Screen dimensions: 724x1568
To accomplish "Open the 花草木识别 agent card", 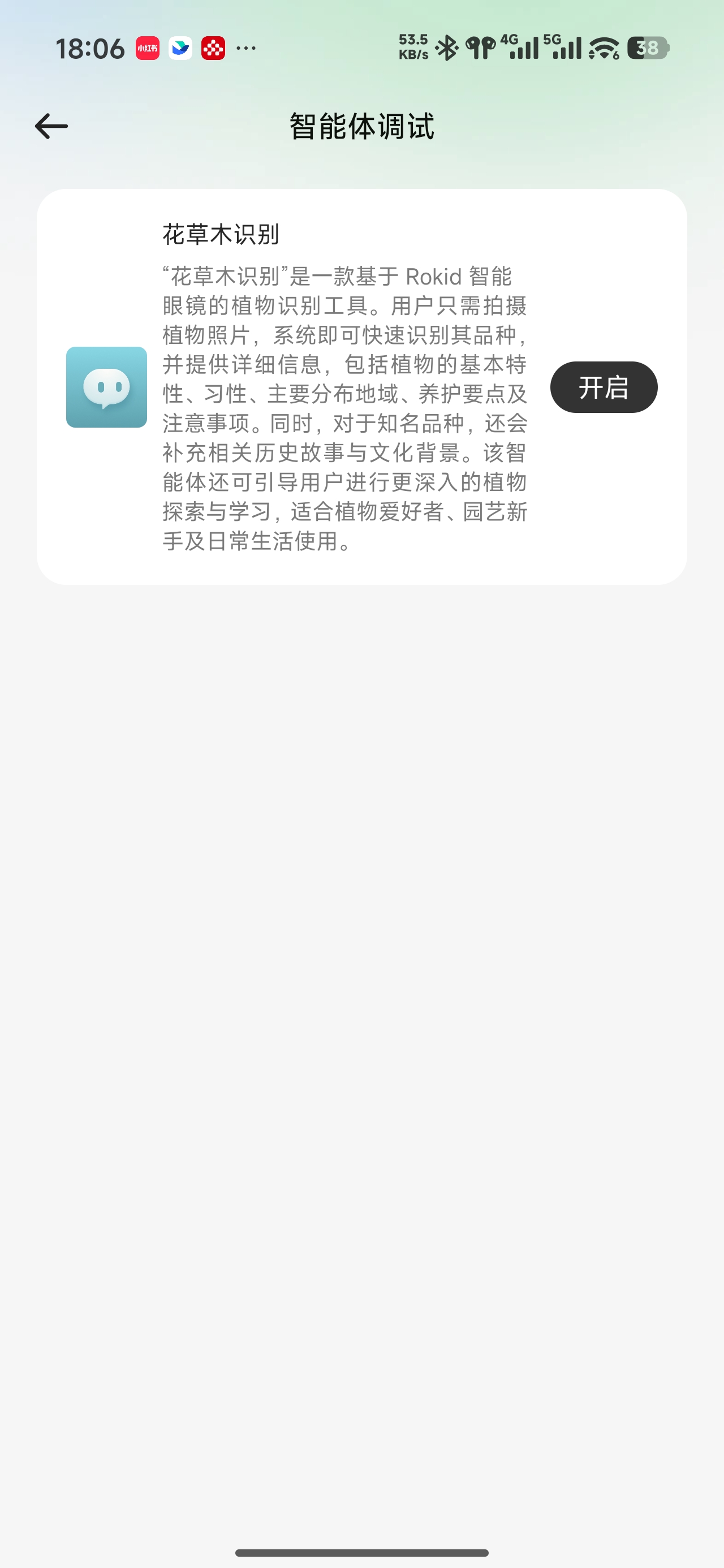I will coord(361,387).
